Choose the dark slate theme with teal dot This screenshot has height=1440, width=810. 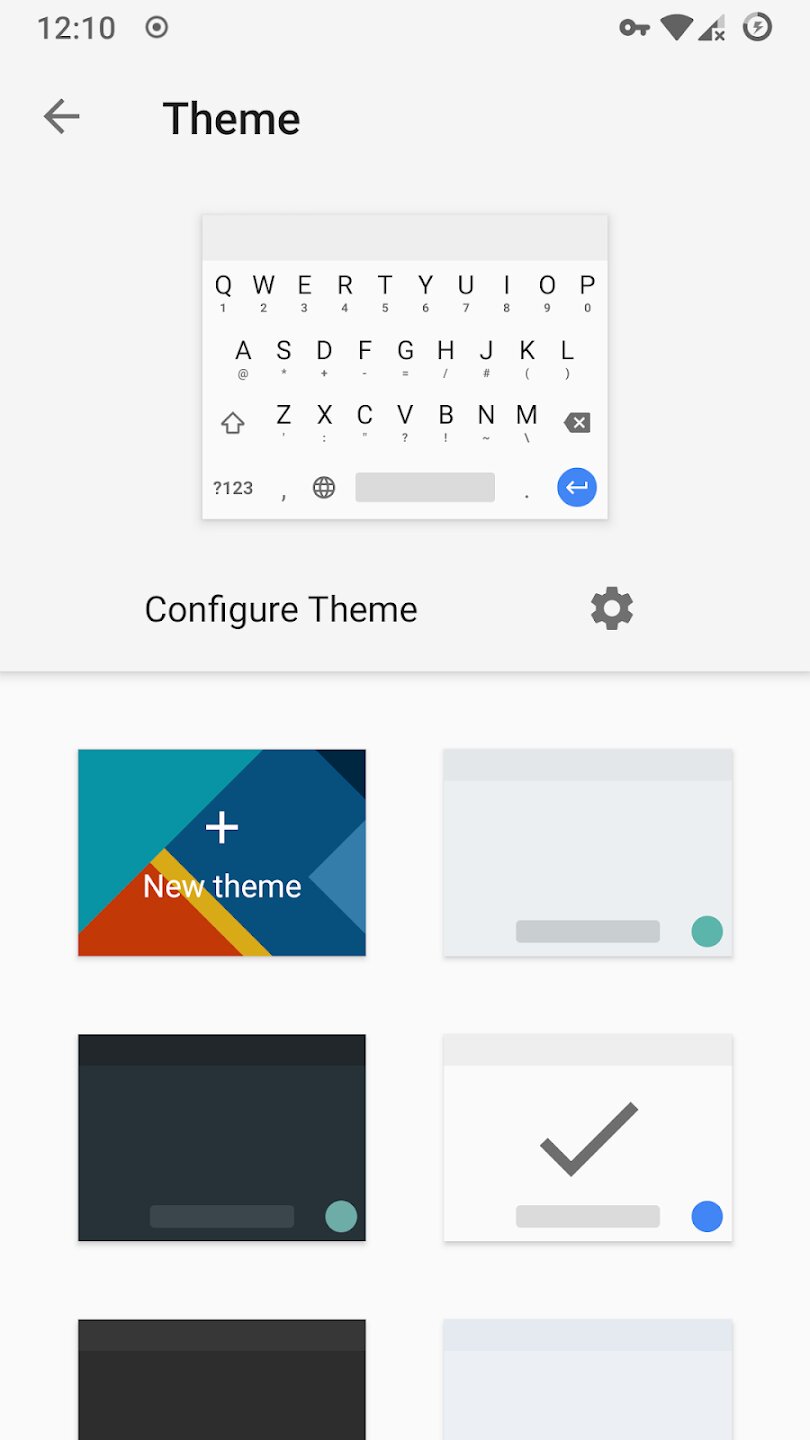pyautogui.click(x=222, y=1138)
